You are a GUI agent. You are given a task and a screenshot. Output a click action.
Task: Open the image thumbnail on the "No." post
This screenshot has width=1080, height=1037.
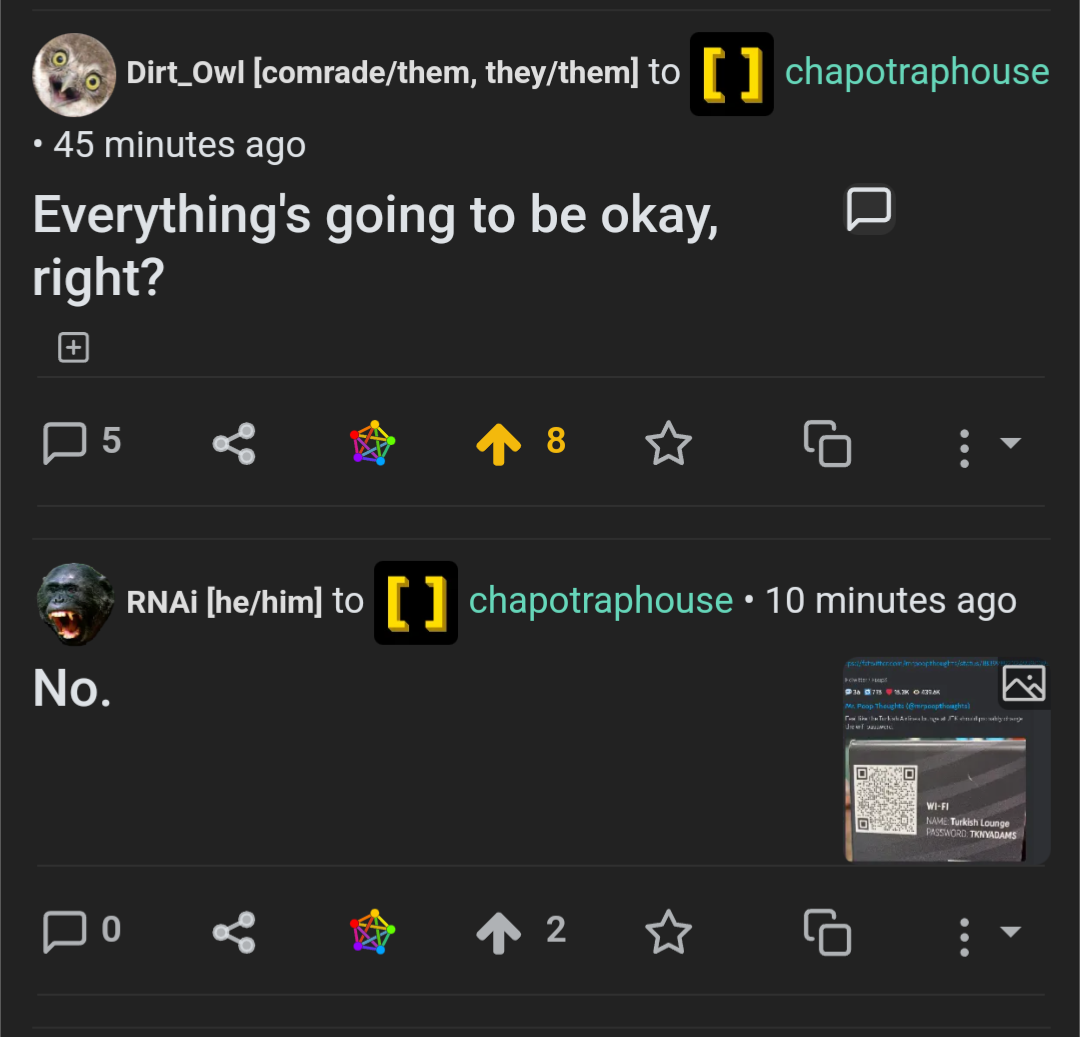pos(946,760)
